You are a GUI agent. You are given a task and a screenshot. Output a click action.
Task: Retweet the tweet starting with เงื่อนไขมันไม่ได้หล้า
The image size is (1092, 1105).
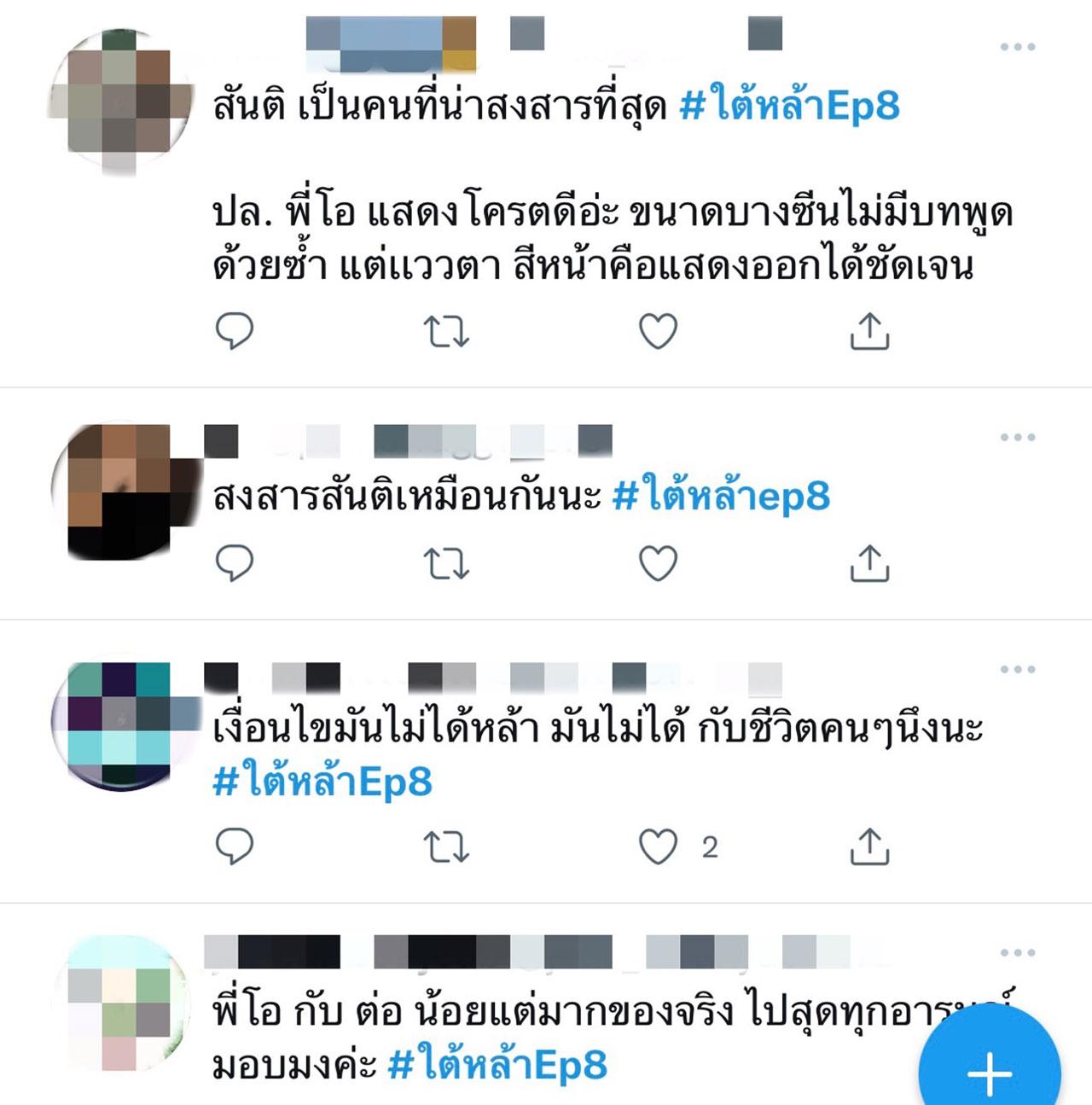(x=446, y=846)
